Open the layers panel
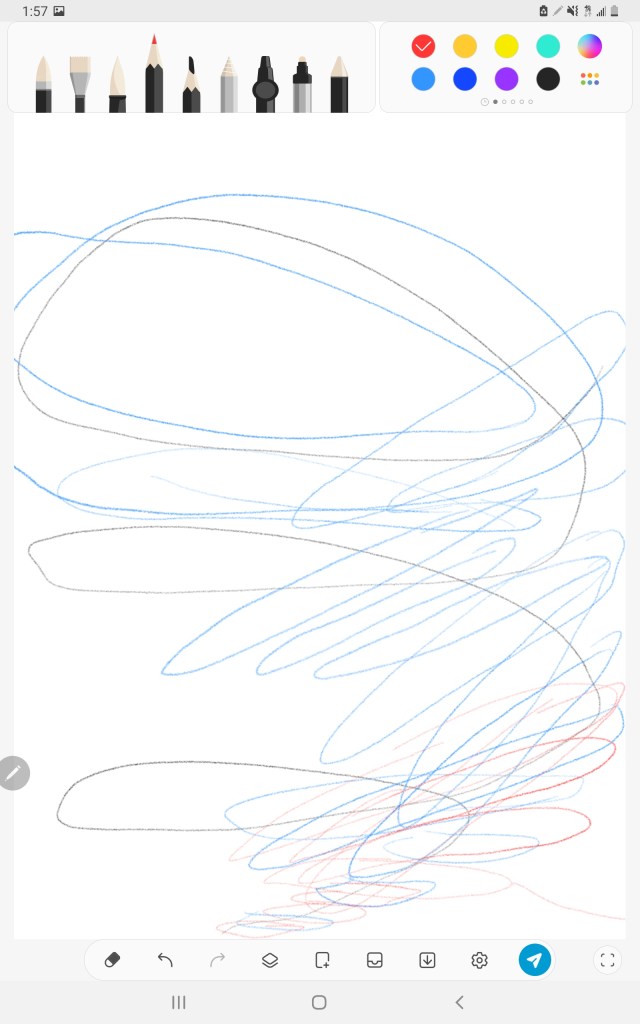This screenshot has width=640, height=1024. (x=270, y=960)
